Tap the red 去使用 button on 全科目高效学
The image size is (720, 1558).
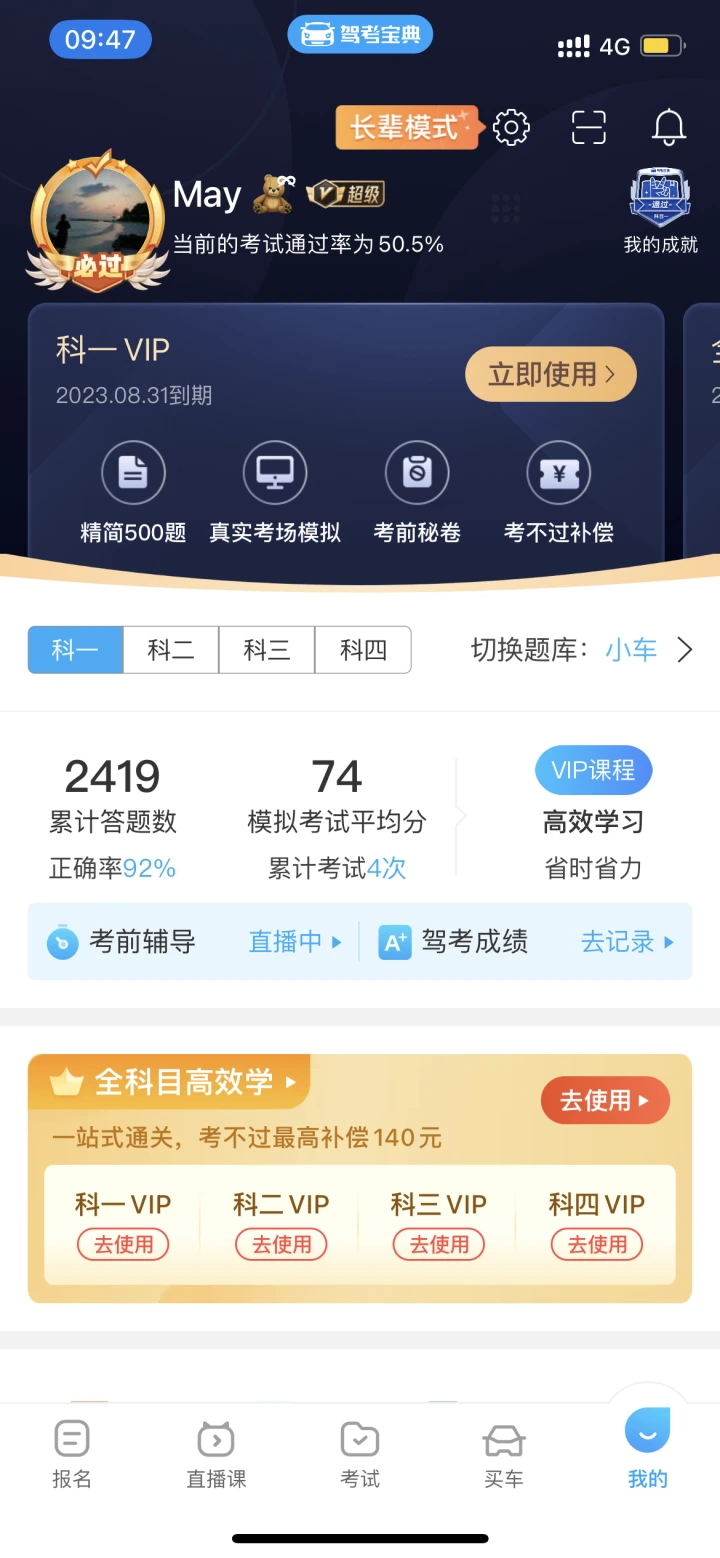tap(605, 1101)
